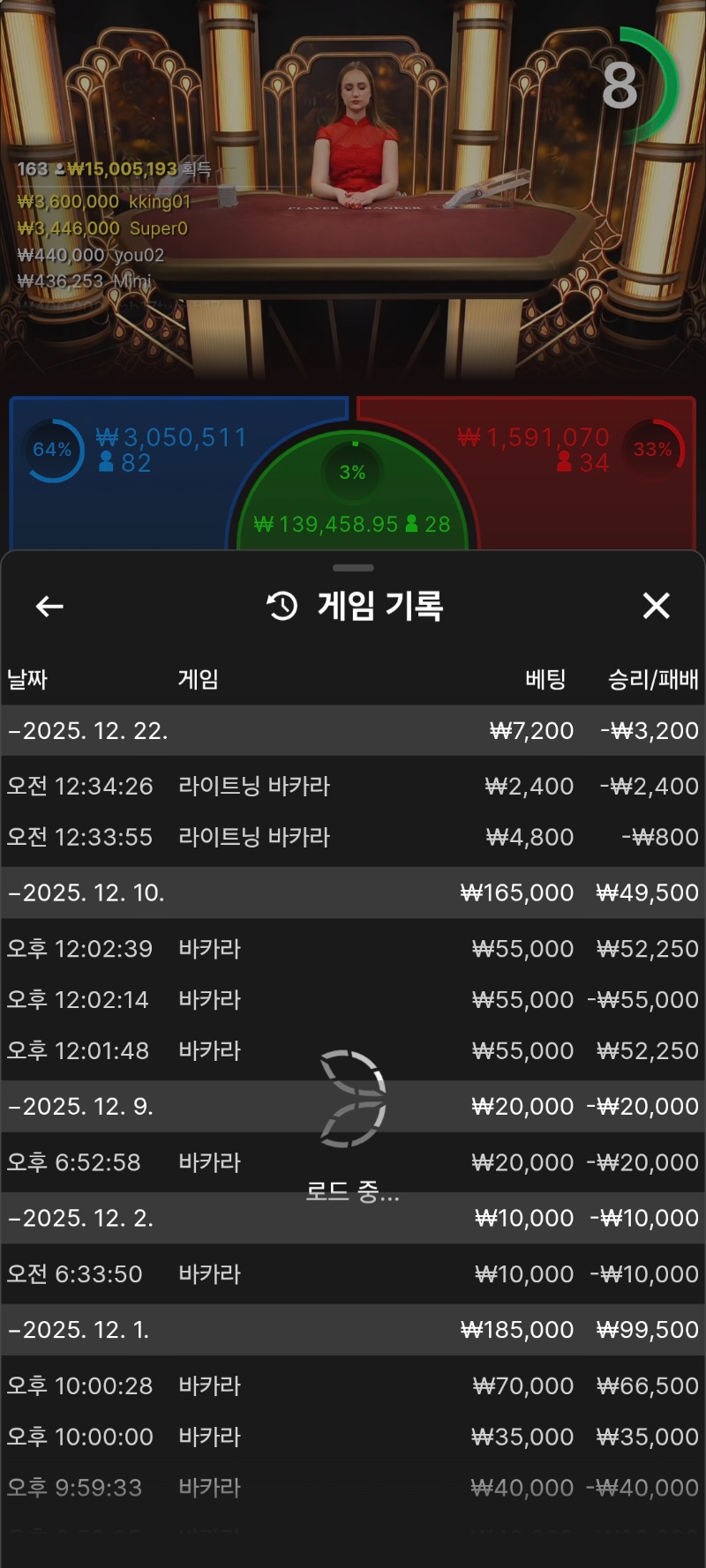Open the 오전 12:33:55 라이트닝 바카라 record
The height and width of the screenshot is (1568, 706).
(353, 837)
